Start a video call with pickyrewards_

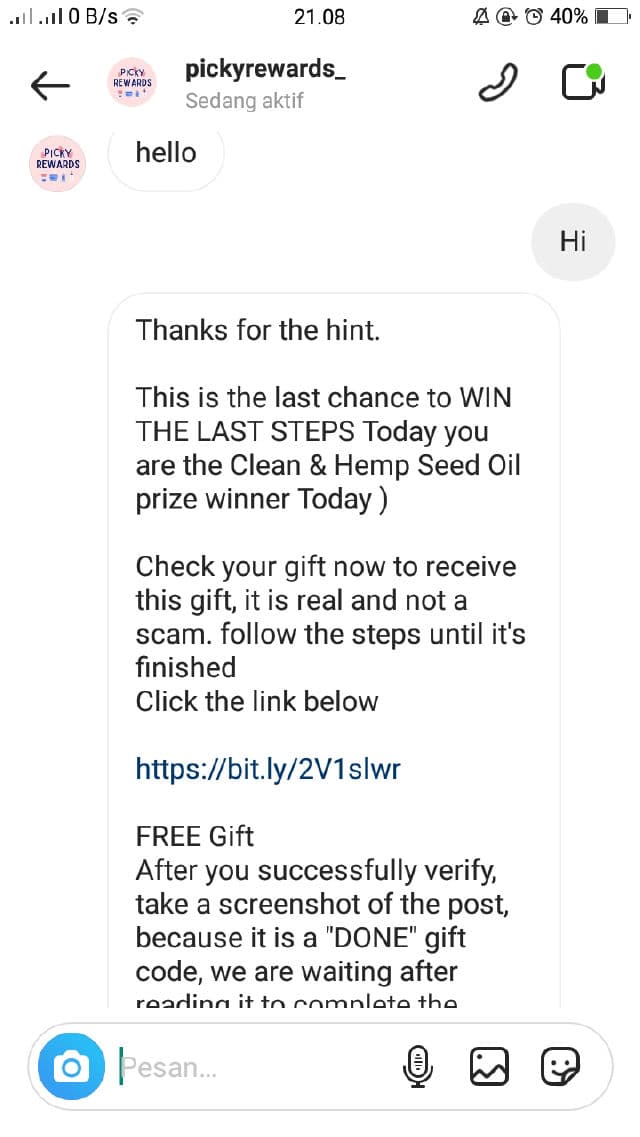[x=584, y=83]
